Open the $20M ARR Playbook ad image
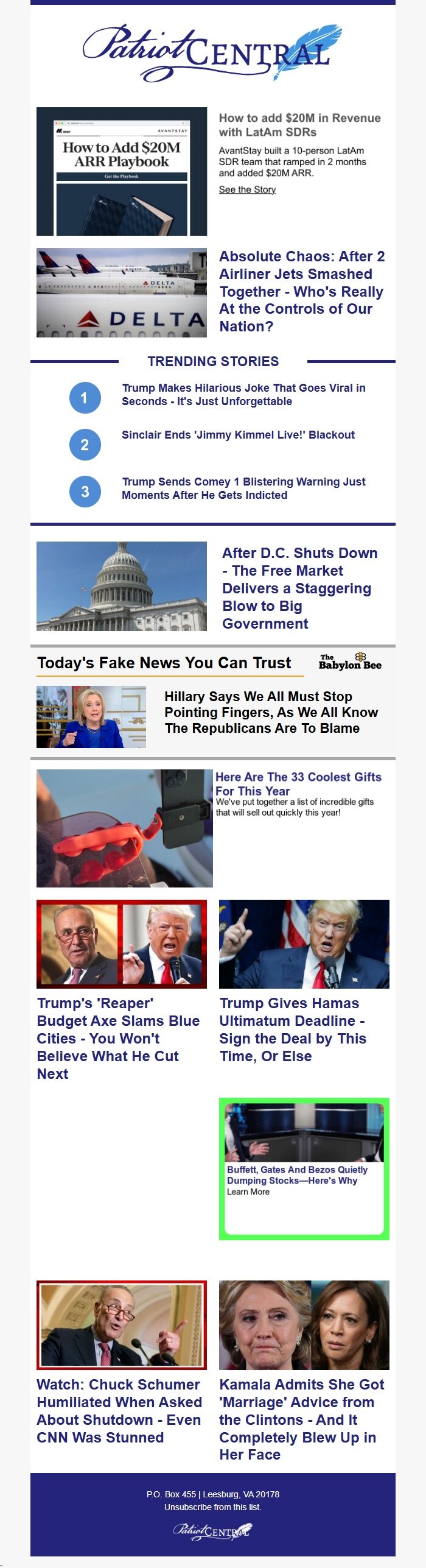 pyautogui.click(x=122, y=171)
